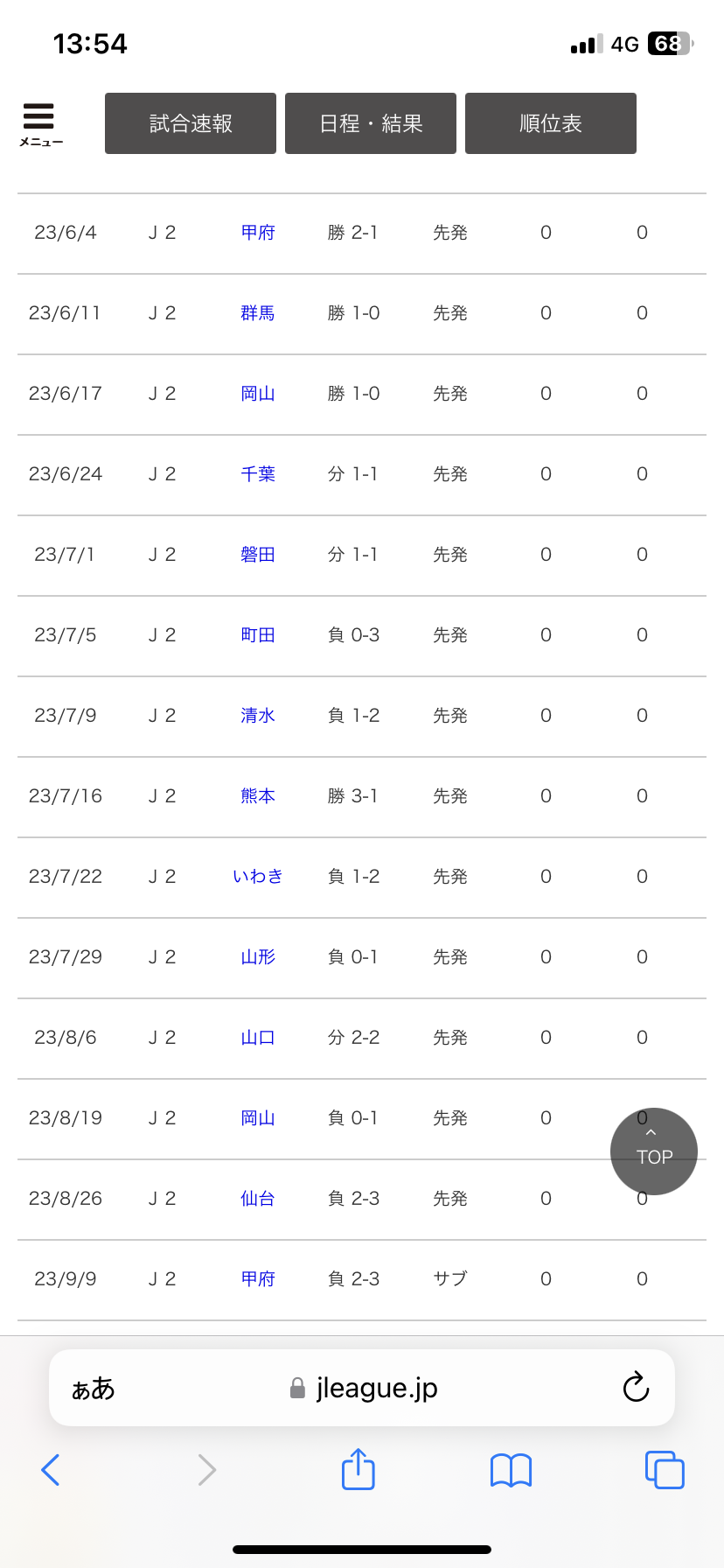Screen dimensions: 724x1568
Task: Reload the jleague.jp page
Action: point(636,1387)
